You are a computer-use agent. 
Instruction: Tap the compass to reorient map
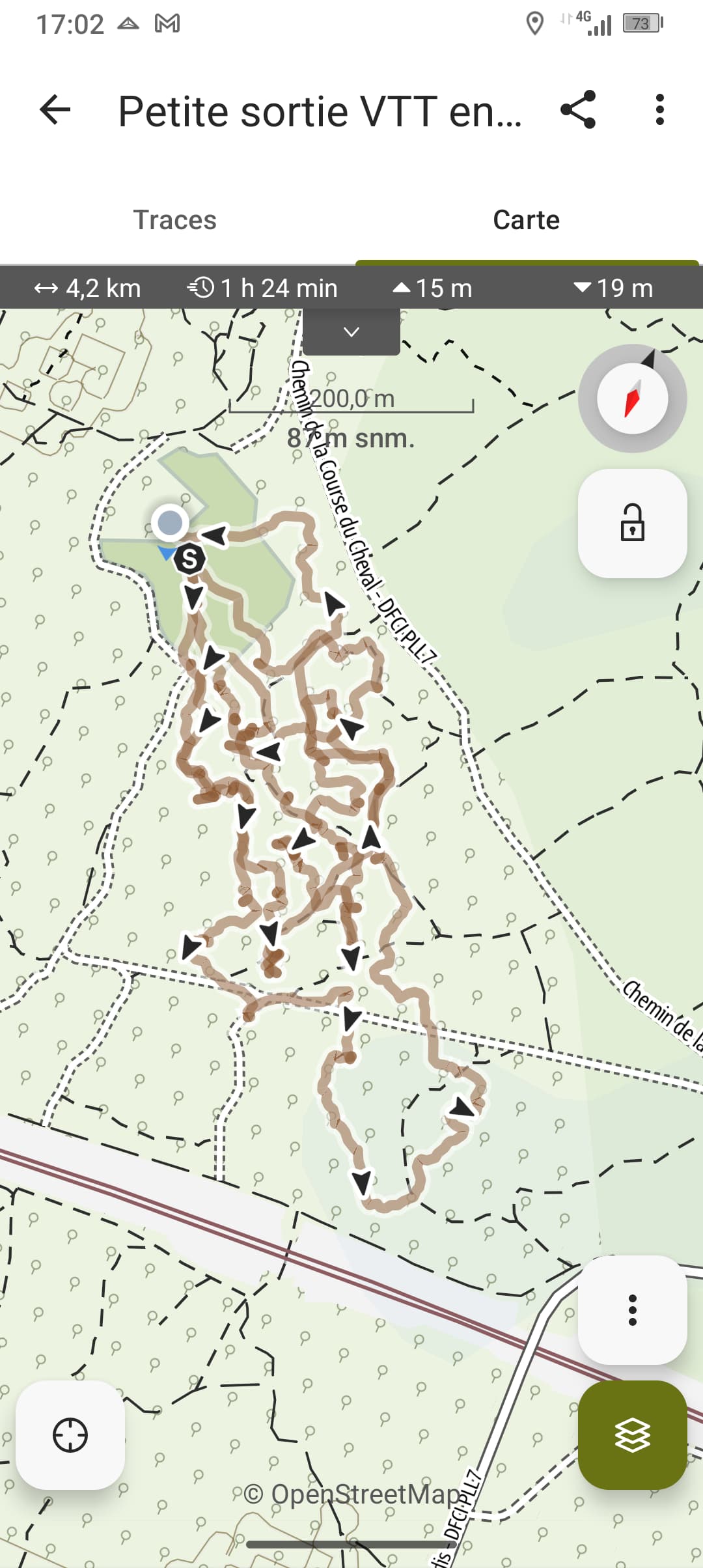633,399
